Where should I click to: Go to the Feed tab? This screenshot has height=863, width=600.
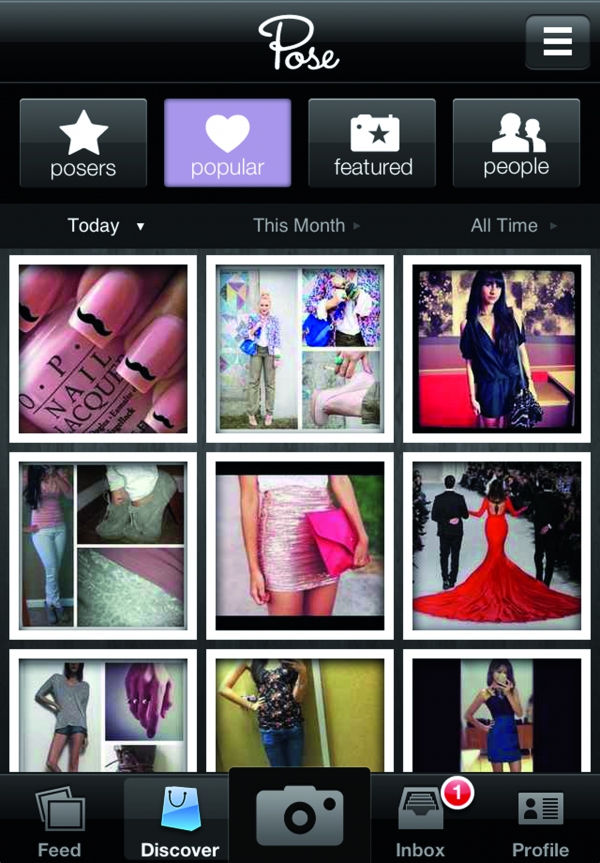59,822
